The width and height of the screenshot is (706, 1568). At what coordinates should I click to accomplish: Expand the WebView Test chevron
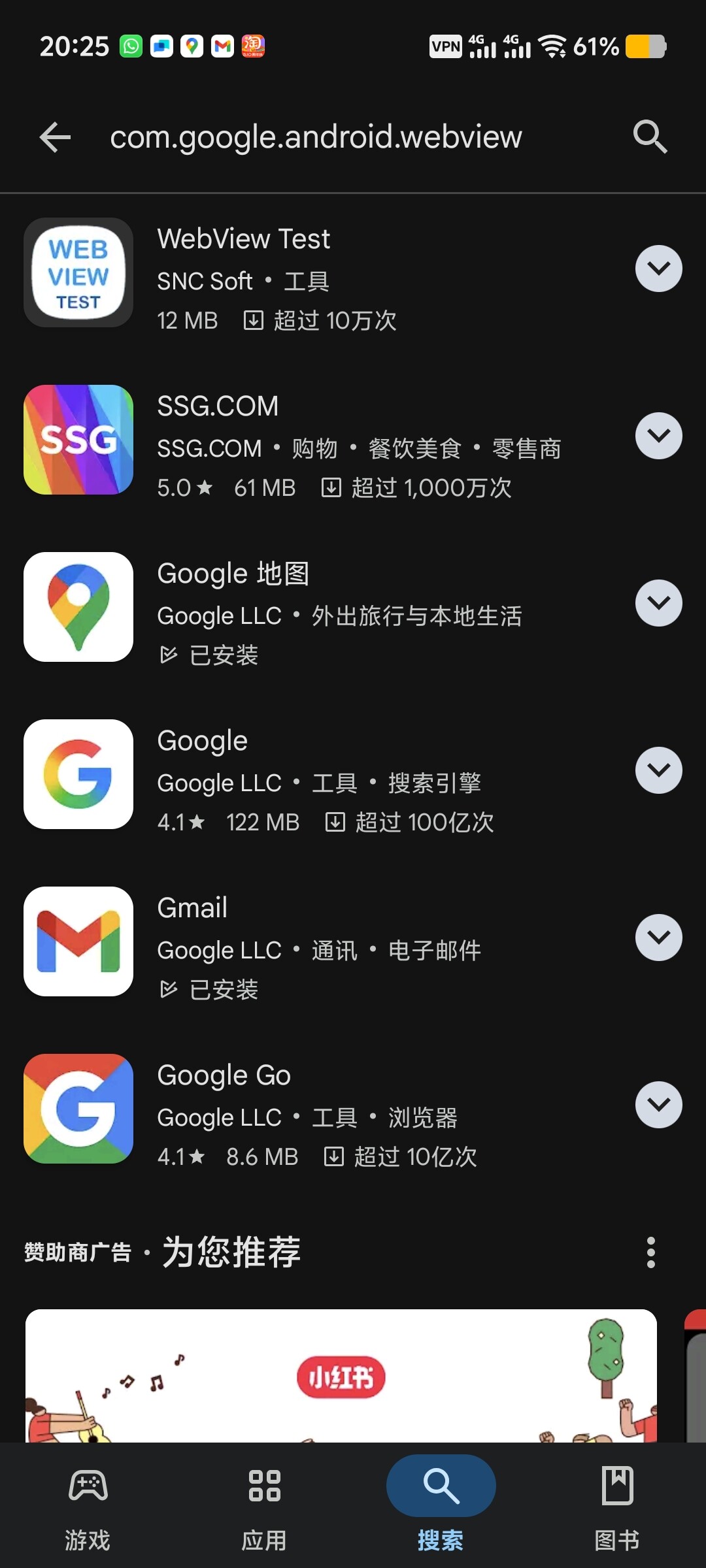coord(659,269)
